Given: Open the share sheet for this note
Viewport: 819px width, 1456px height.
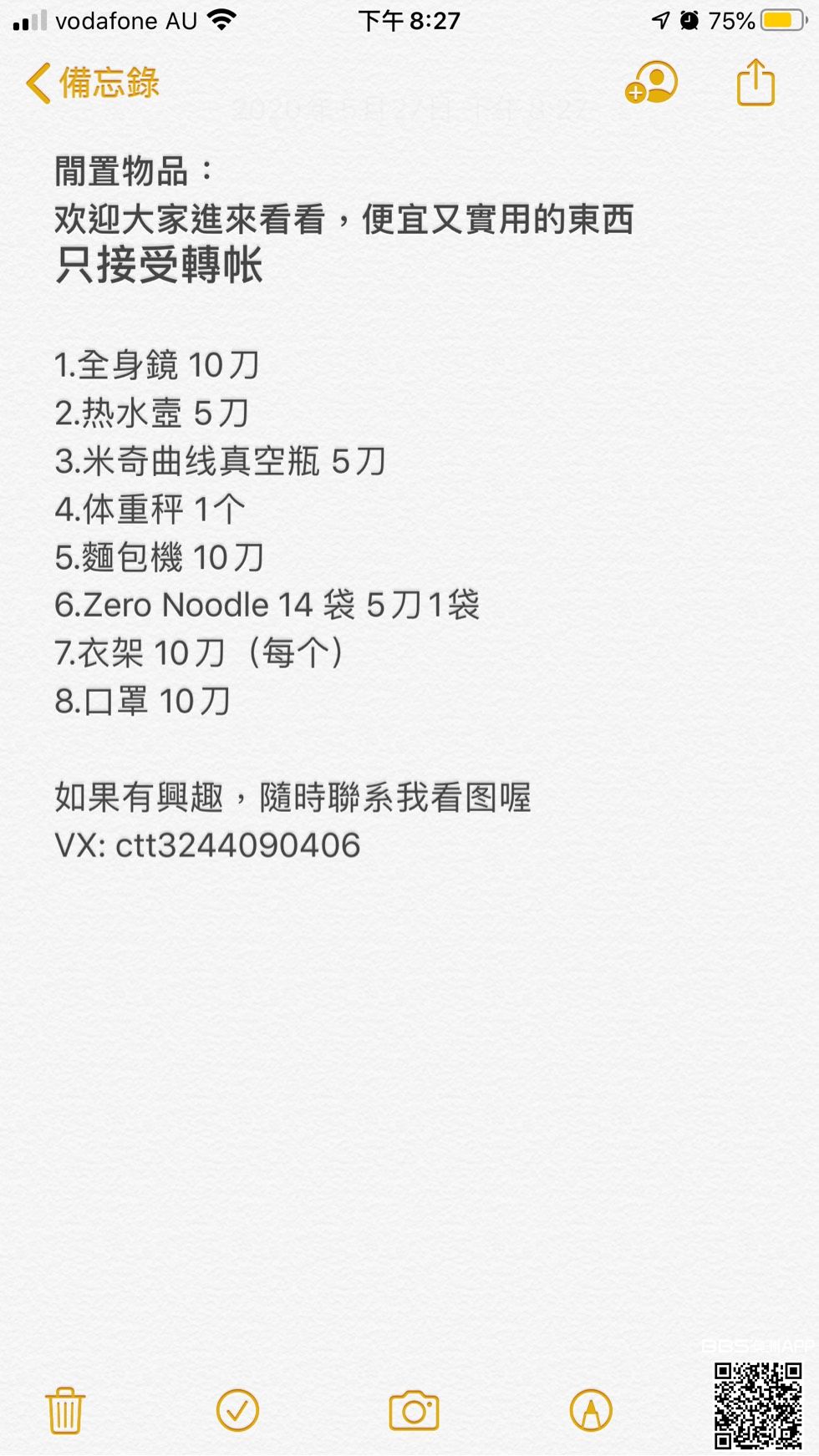Looking at the screenshot, I should tap(755, 83).
